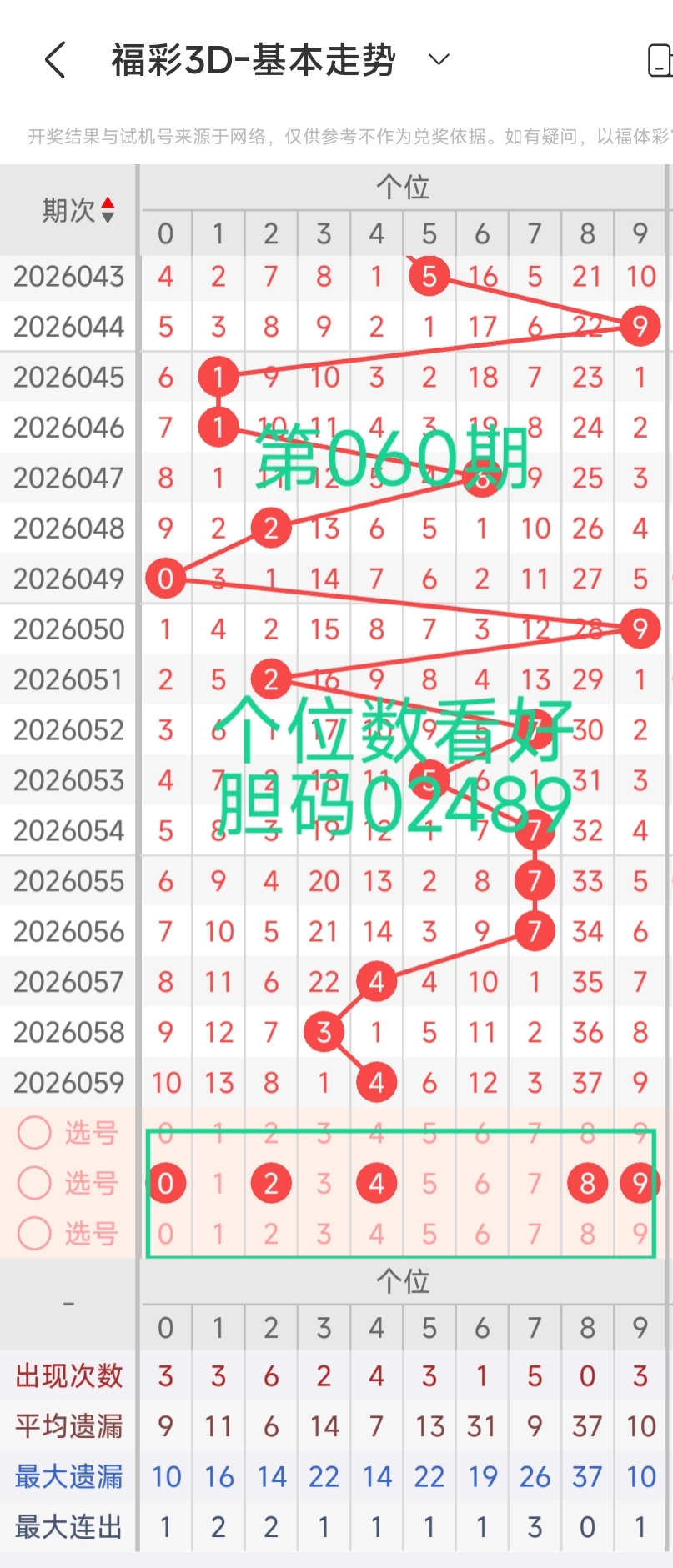Tap the highlighted red 9 in selection row

640,1182
